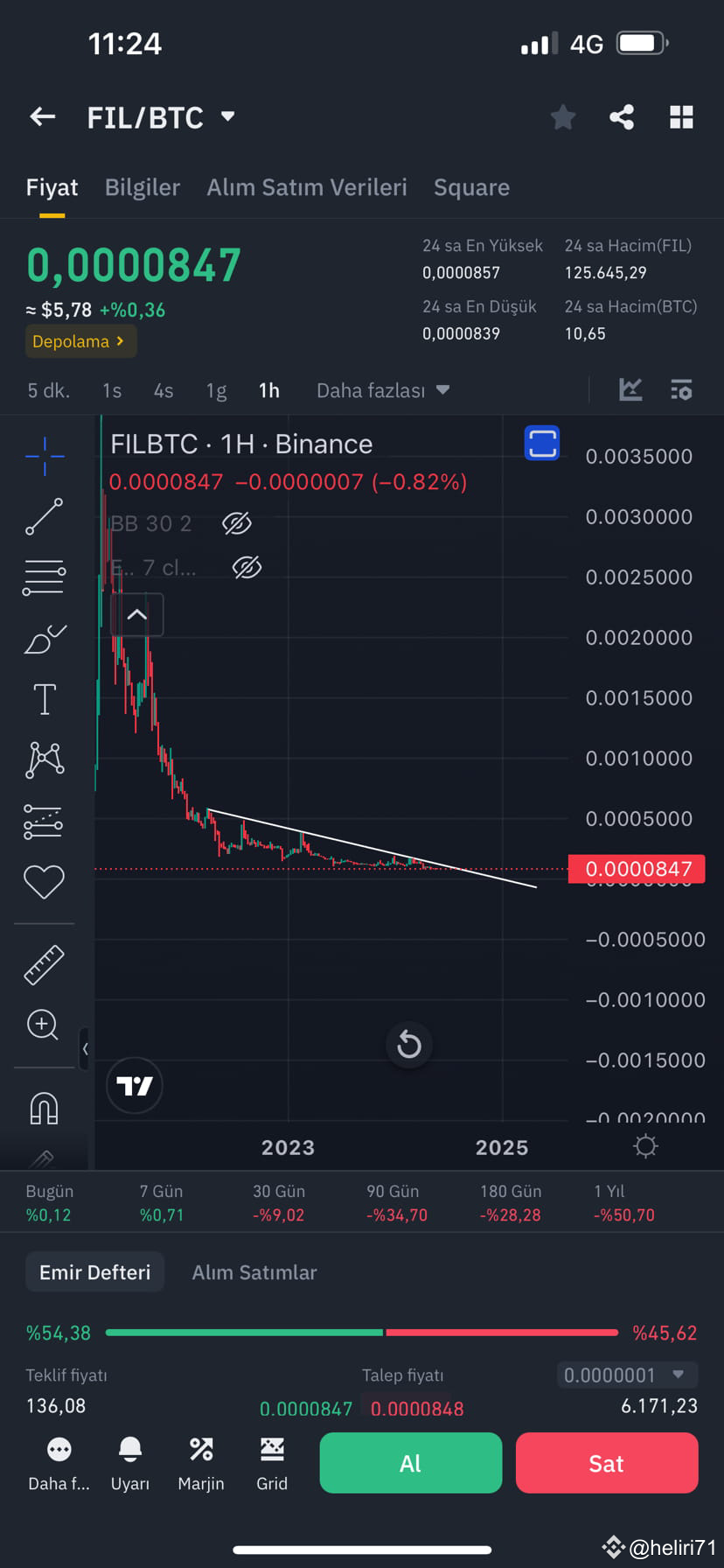Open the Depolama link
724x1568 pixels.
coord(80,341)
